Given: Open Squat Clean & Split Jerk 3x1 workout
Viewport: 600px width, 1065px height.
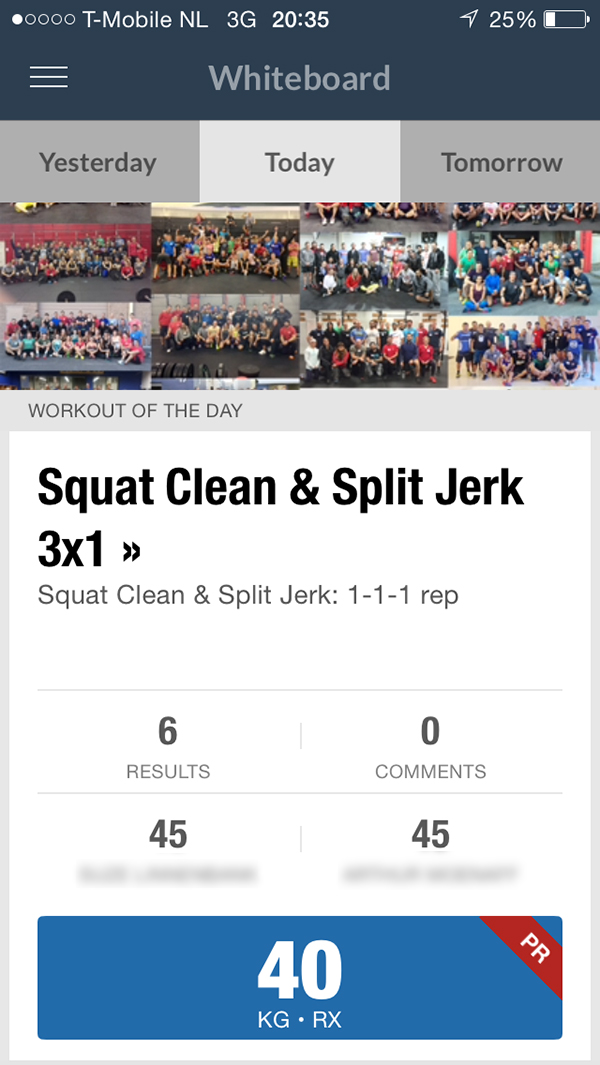Looking at the screenshot, I should tap(281, 517).
